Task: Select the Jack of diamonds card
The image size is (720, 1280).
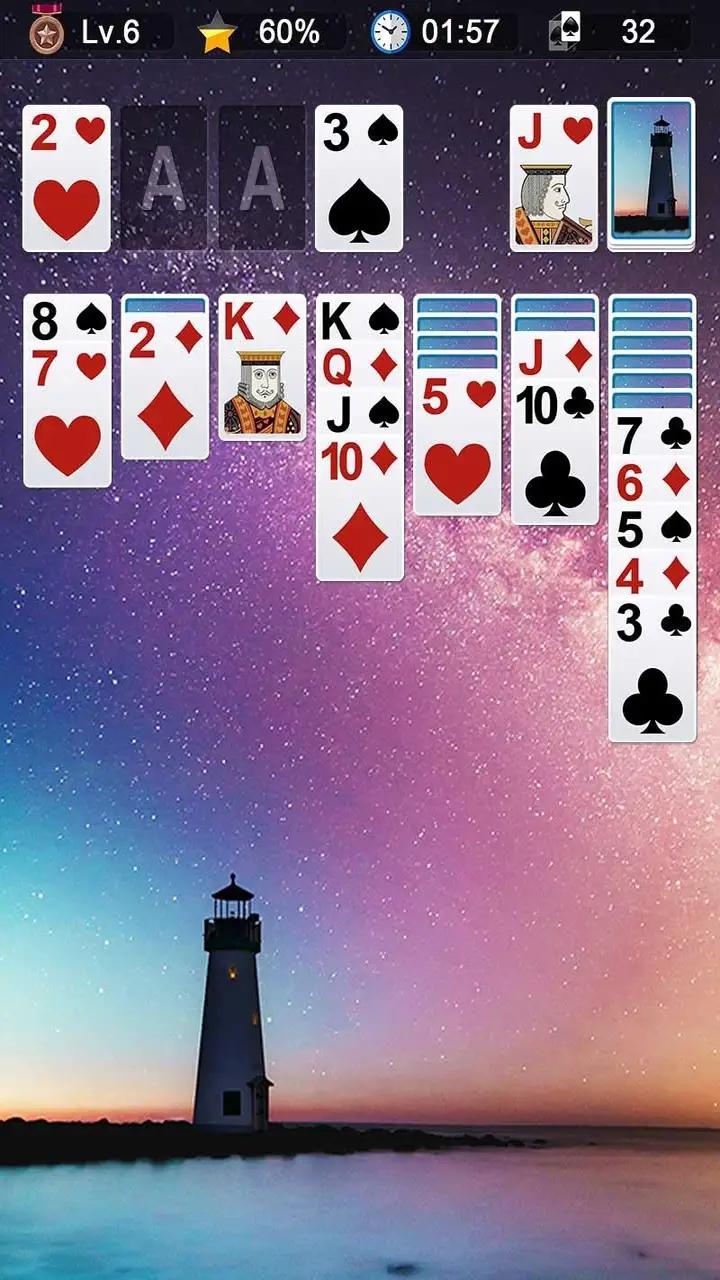Action: [555, 356]
